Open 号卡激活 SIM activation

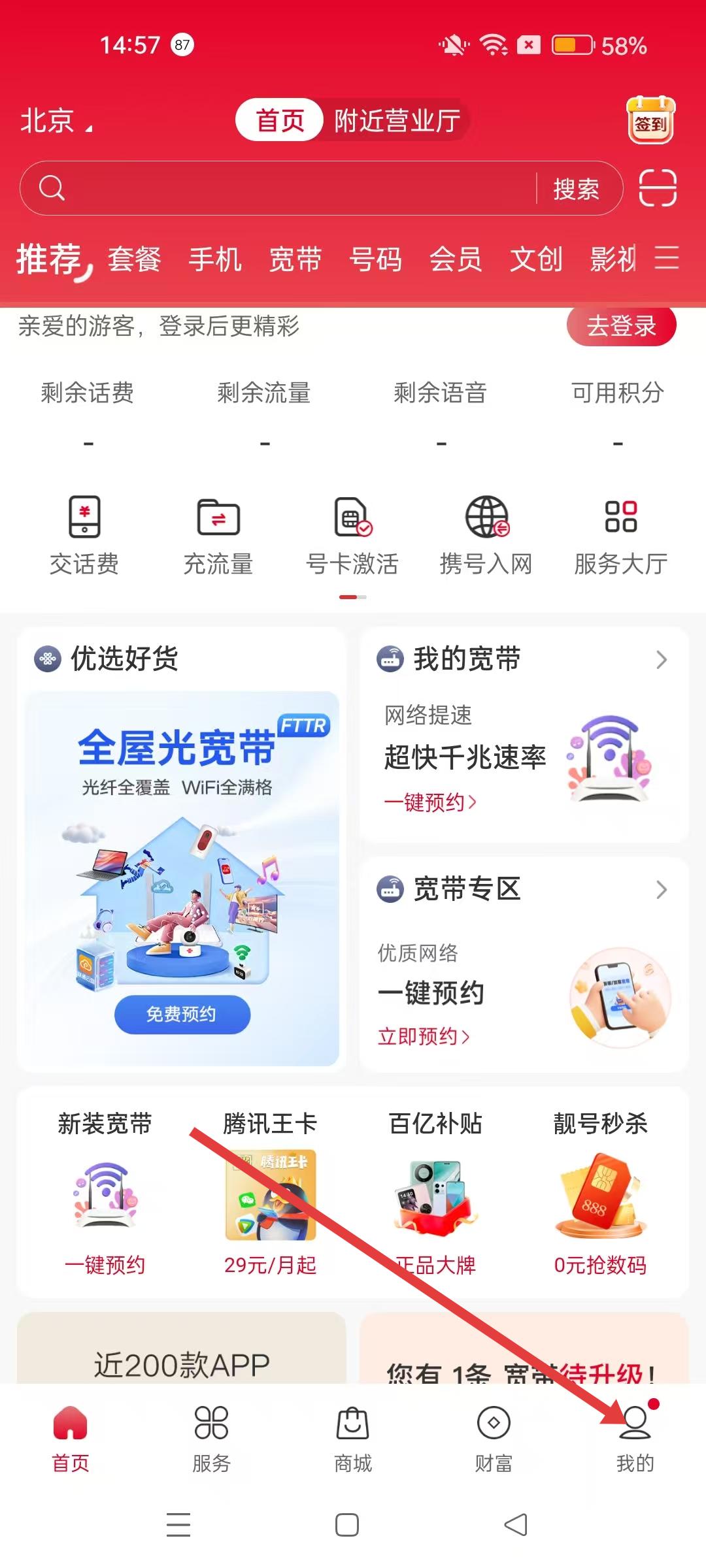352,536
